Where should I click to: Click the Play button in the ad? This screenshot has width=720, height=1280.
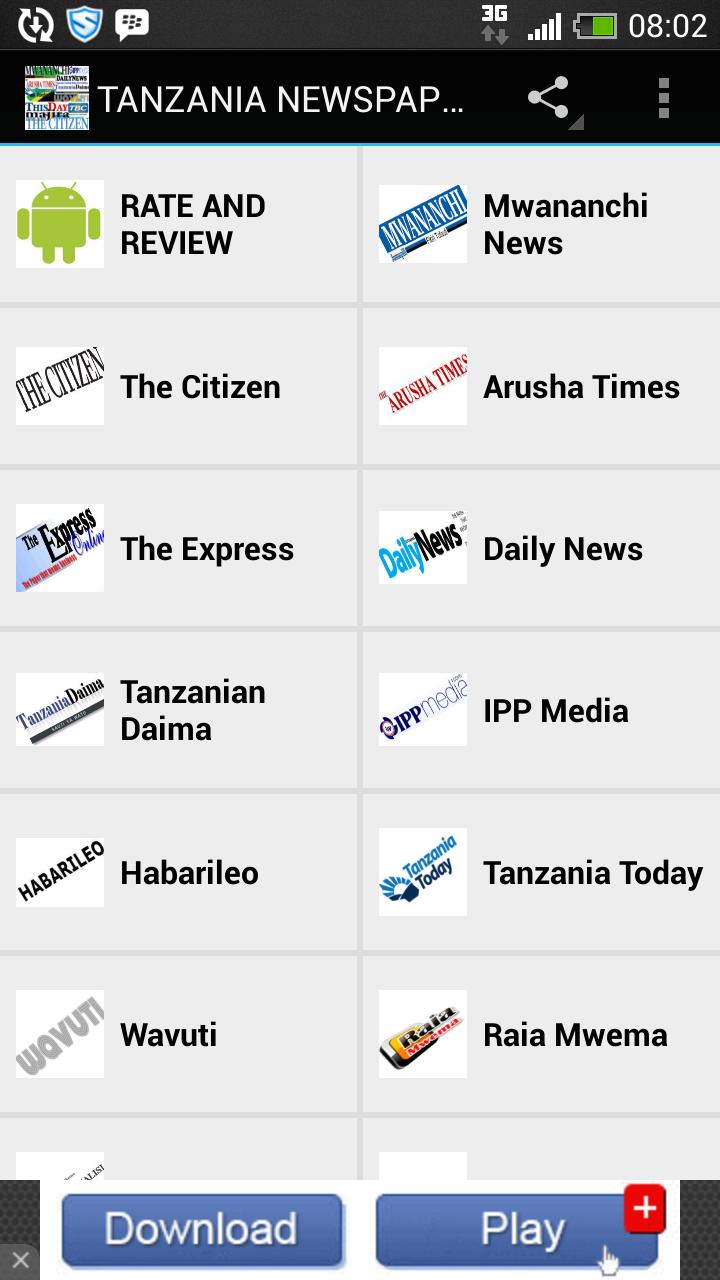pyautogui.click(x=516, y=1229)
